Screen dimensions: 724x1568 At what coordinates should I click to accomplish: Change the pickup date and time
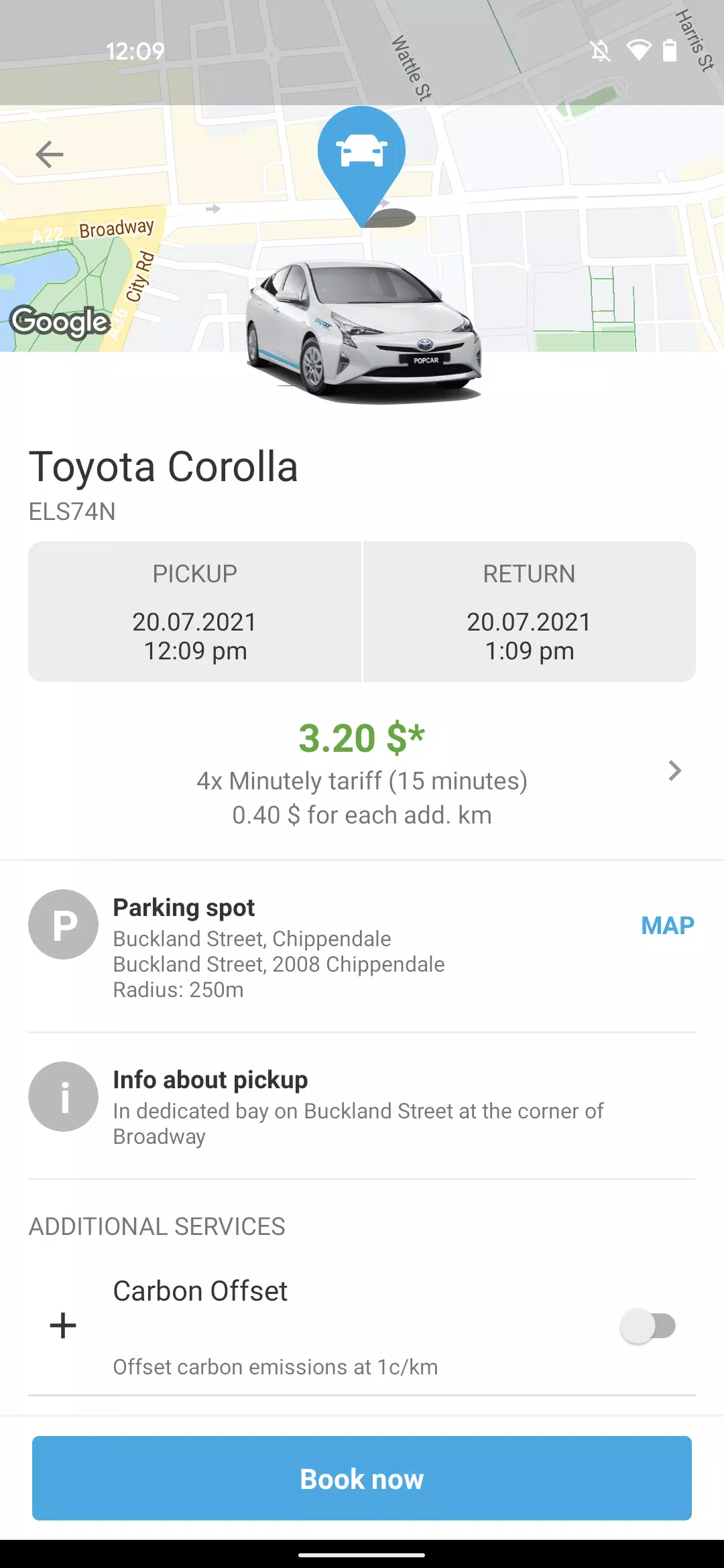pyautogui.click(x=195, y=612)
